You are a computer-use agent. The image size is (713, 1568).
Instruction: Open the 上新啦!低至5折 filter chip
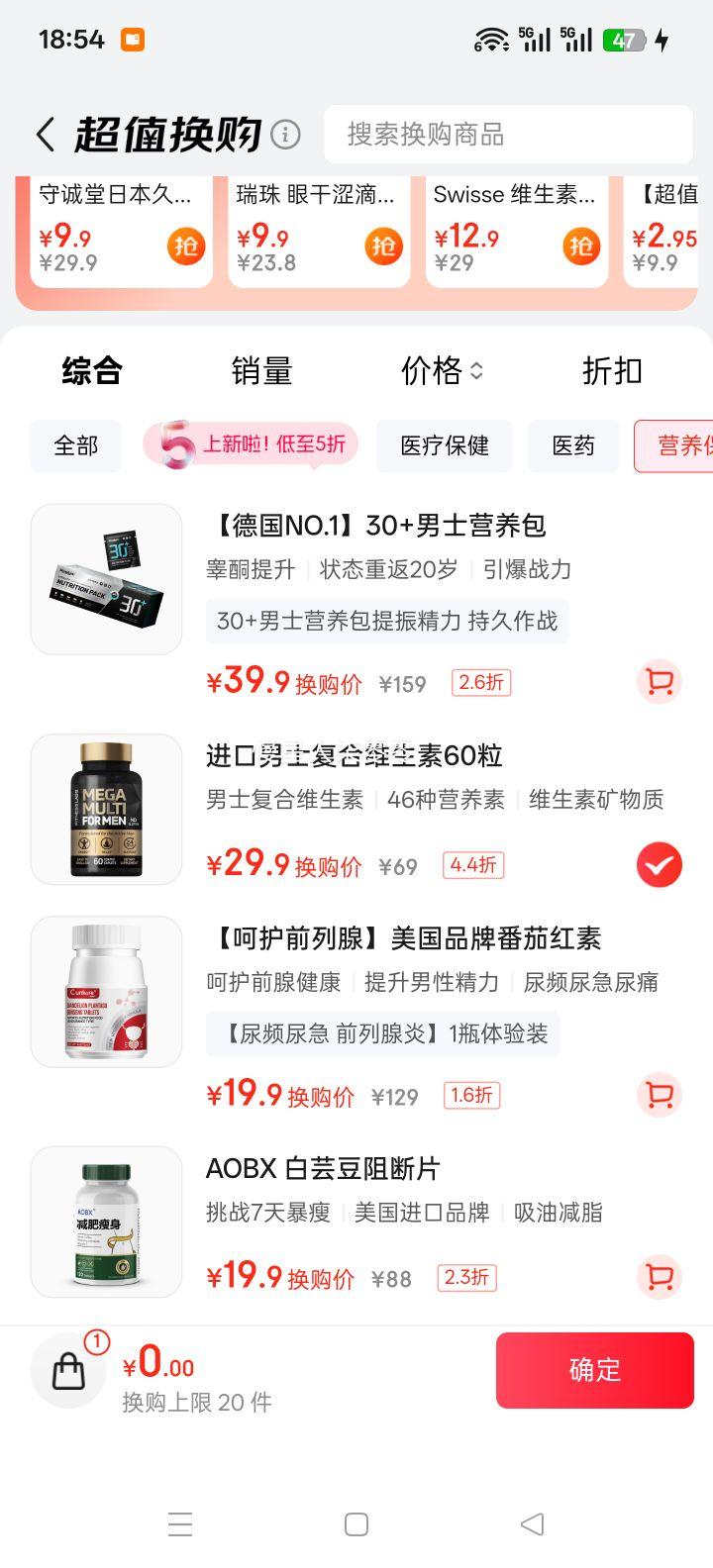pyautogui.click(x=252, y=445)
